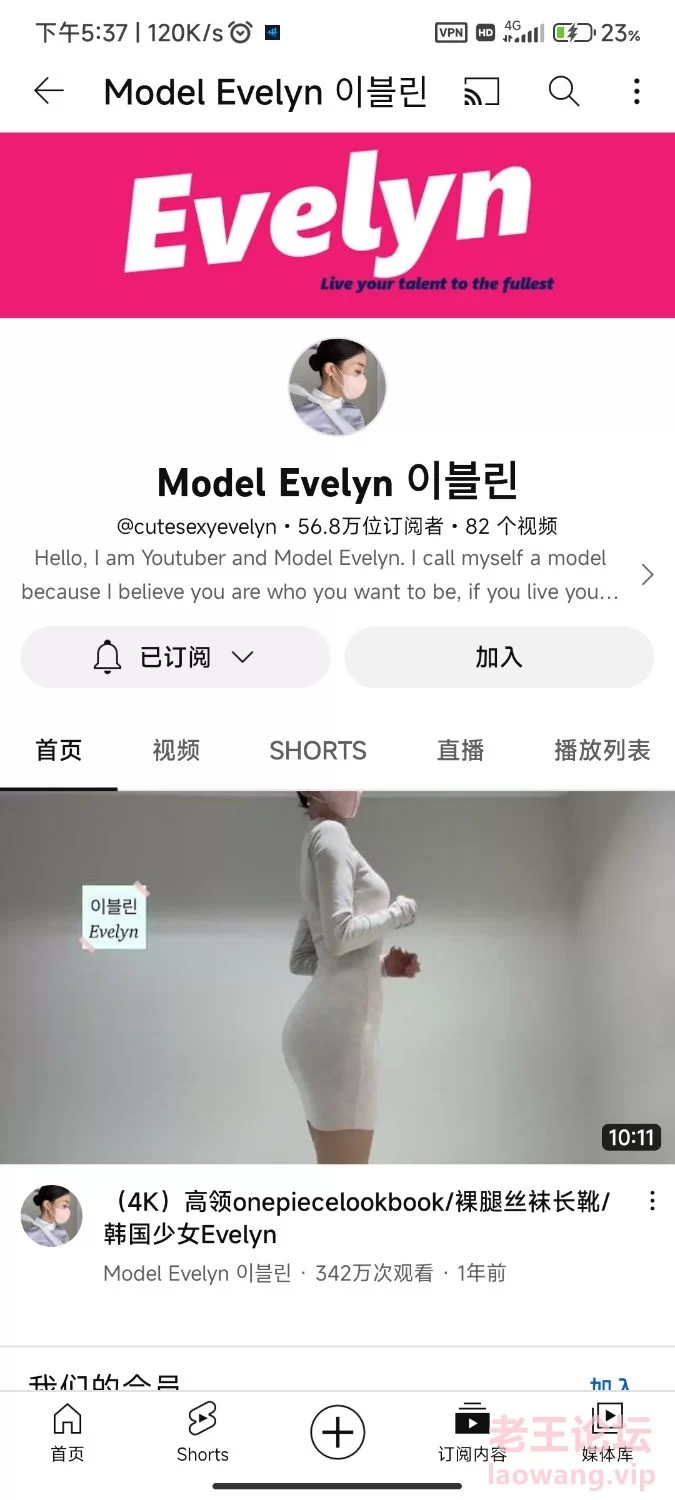Play the featured 10:11 lookbook video
Image resolution: width=675 pixels, height=1500 pixels.
[x=337, y=977]
